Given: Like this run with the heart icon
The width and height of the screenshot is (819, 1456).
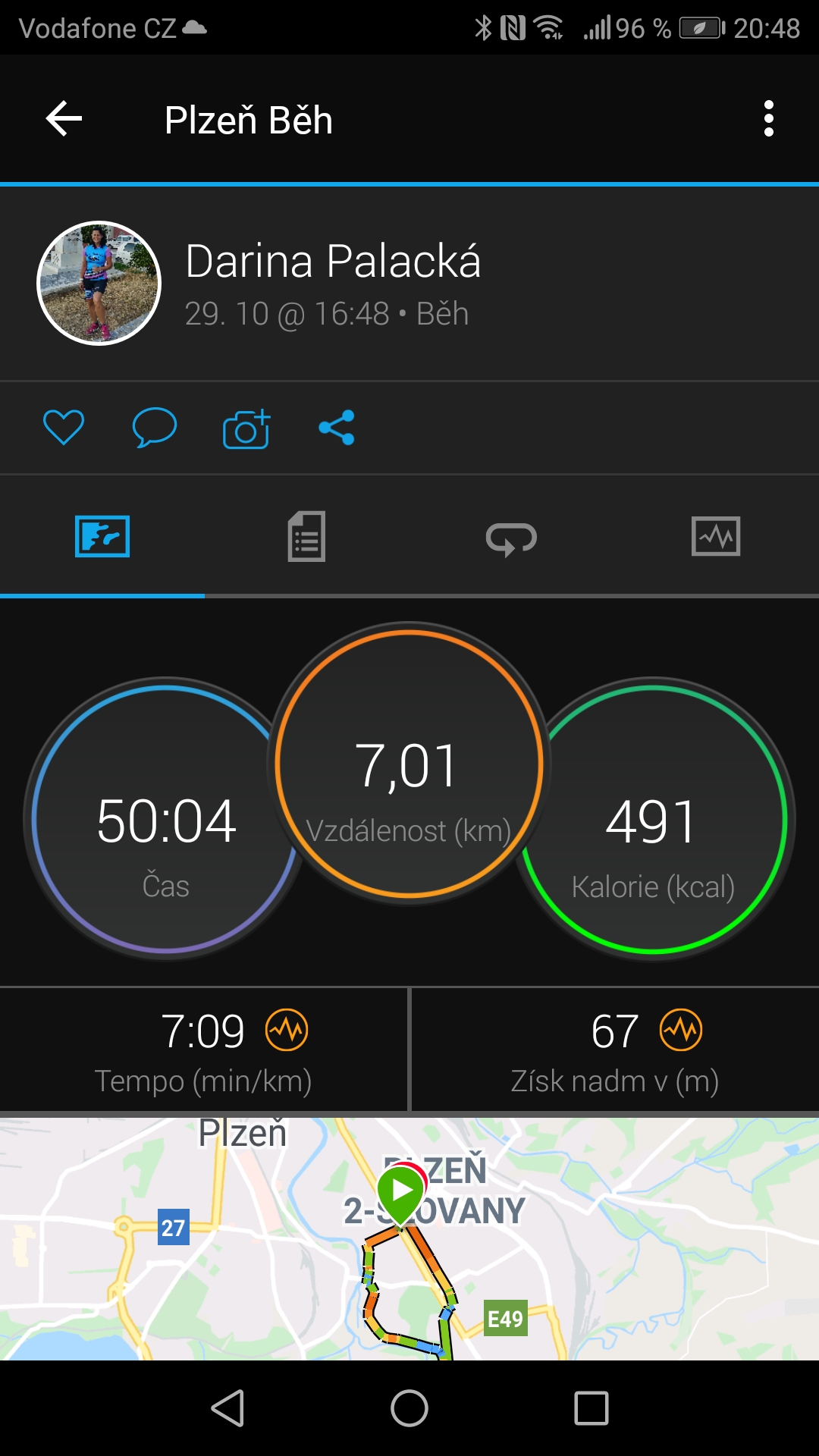Looking at the screenshot, I should pos(64,427).
